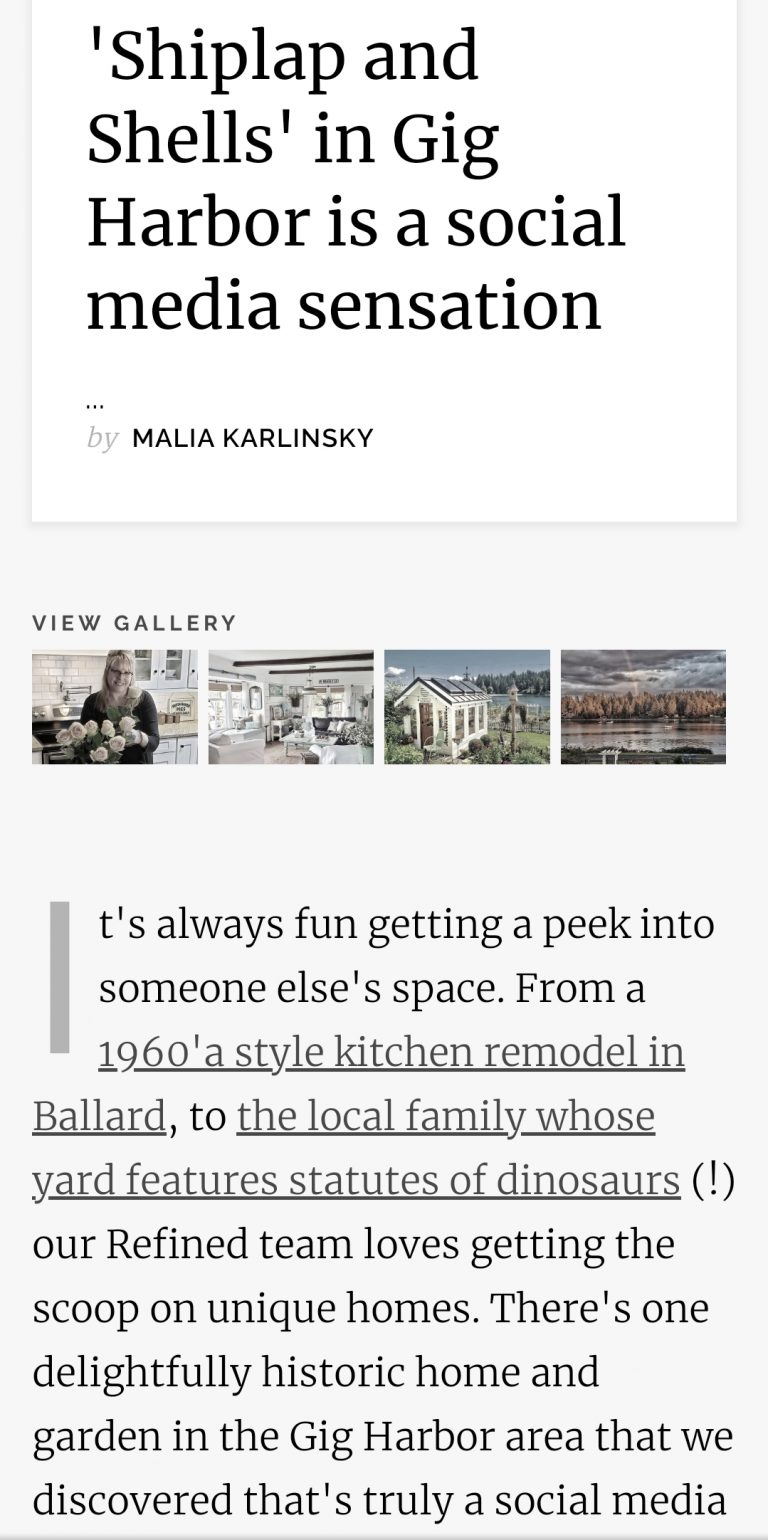Open the greenhouse gallery photo

(x=467, y=707)
